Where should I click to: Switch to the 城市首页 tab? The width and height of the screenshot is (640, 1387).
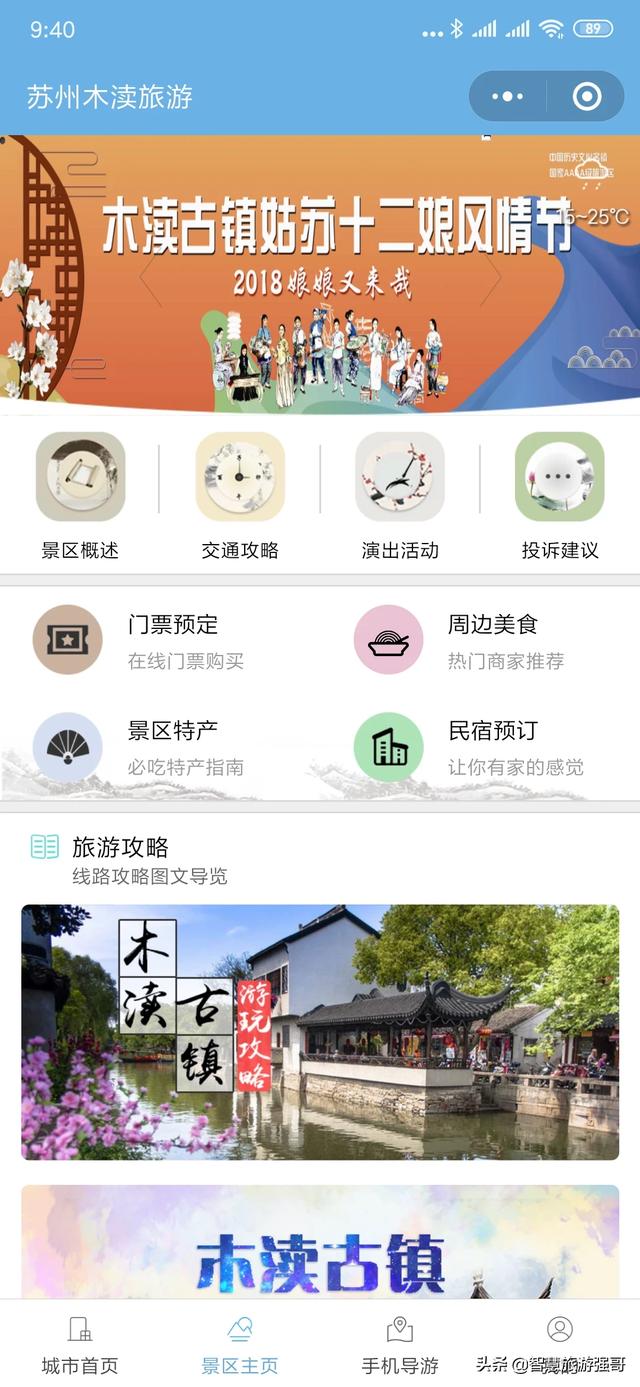click(80, 1343)
